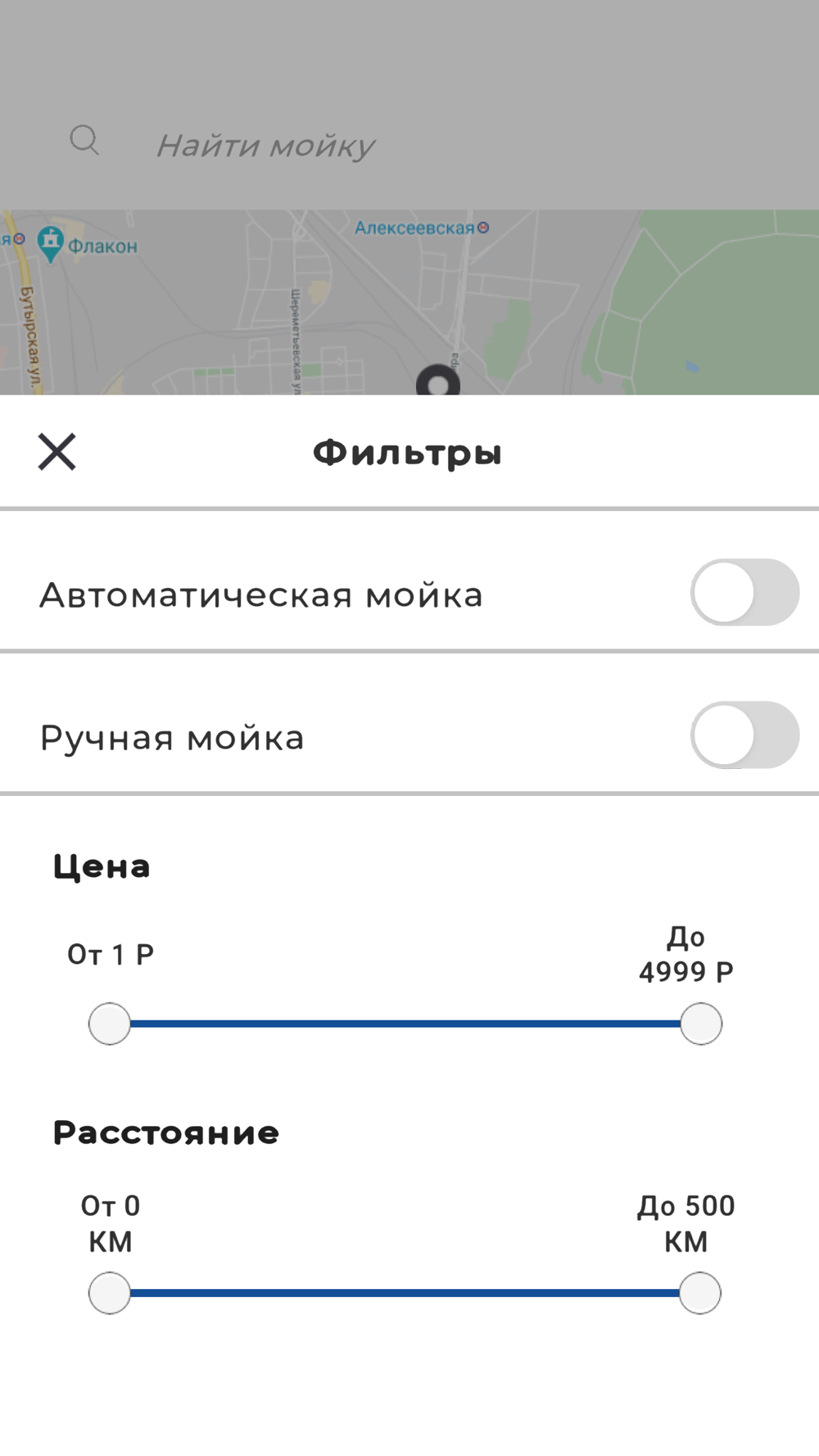Enable the Автоматическая мойка toggle
Image resolution: width=819 pixels, height=1456 pixels.
pos(744,592)
